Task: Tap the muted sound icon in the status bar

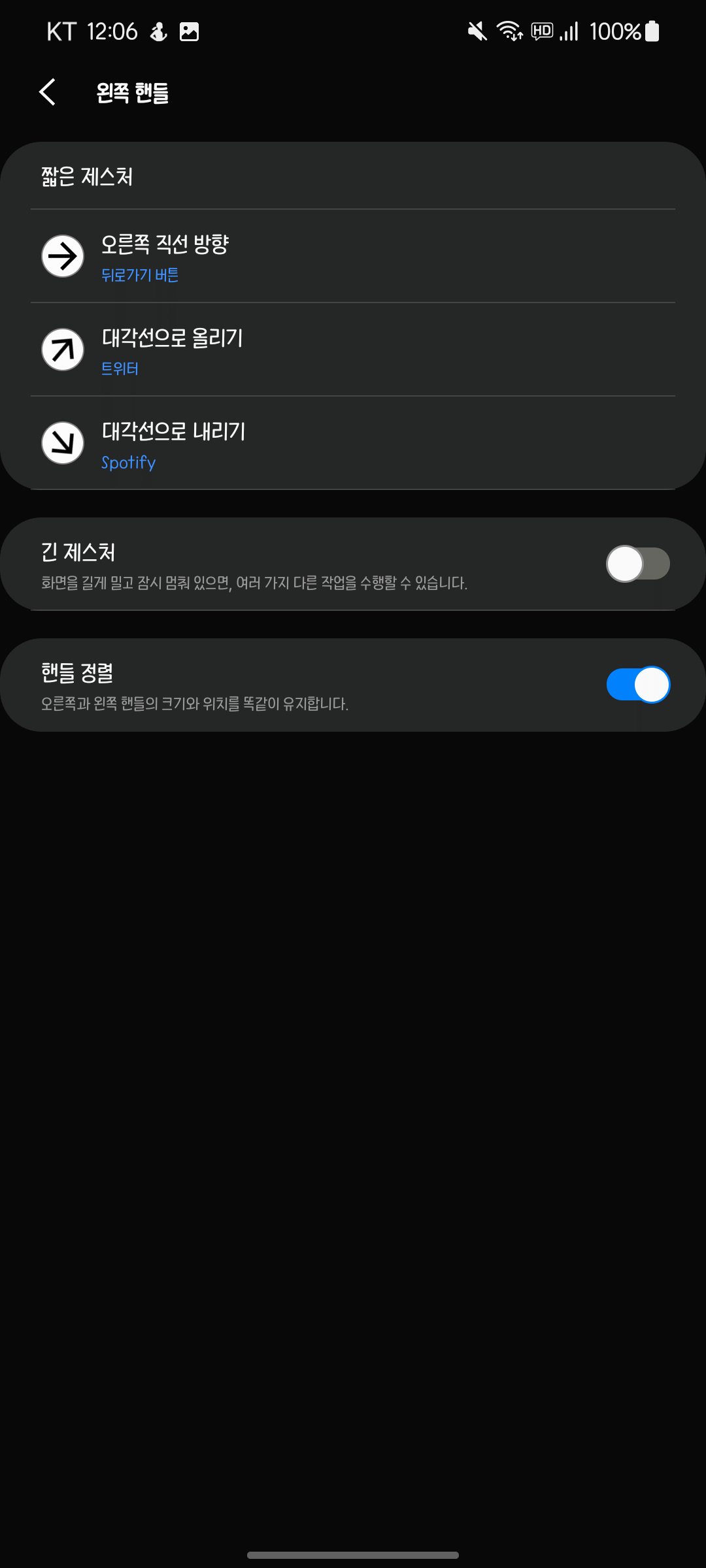Action: coord(476,30)
